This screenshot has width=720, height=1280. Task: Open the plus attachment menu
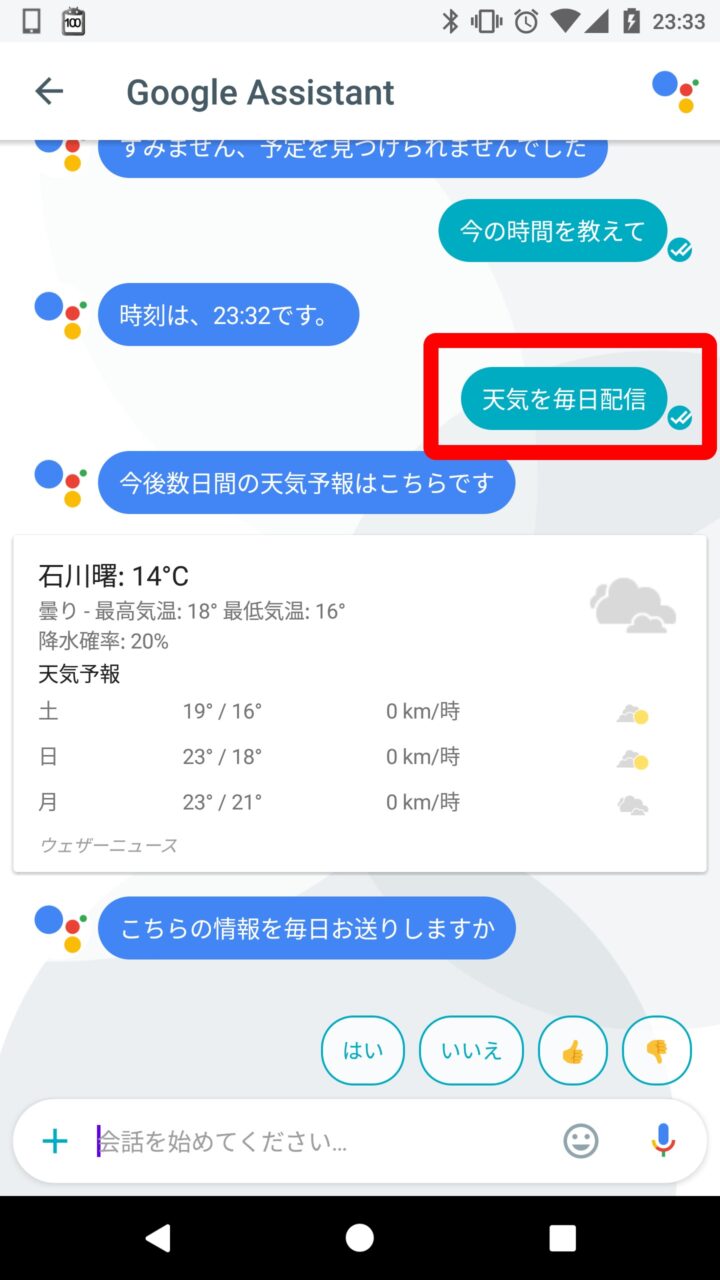tap(55, 1141)
